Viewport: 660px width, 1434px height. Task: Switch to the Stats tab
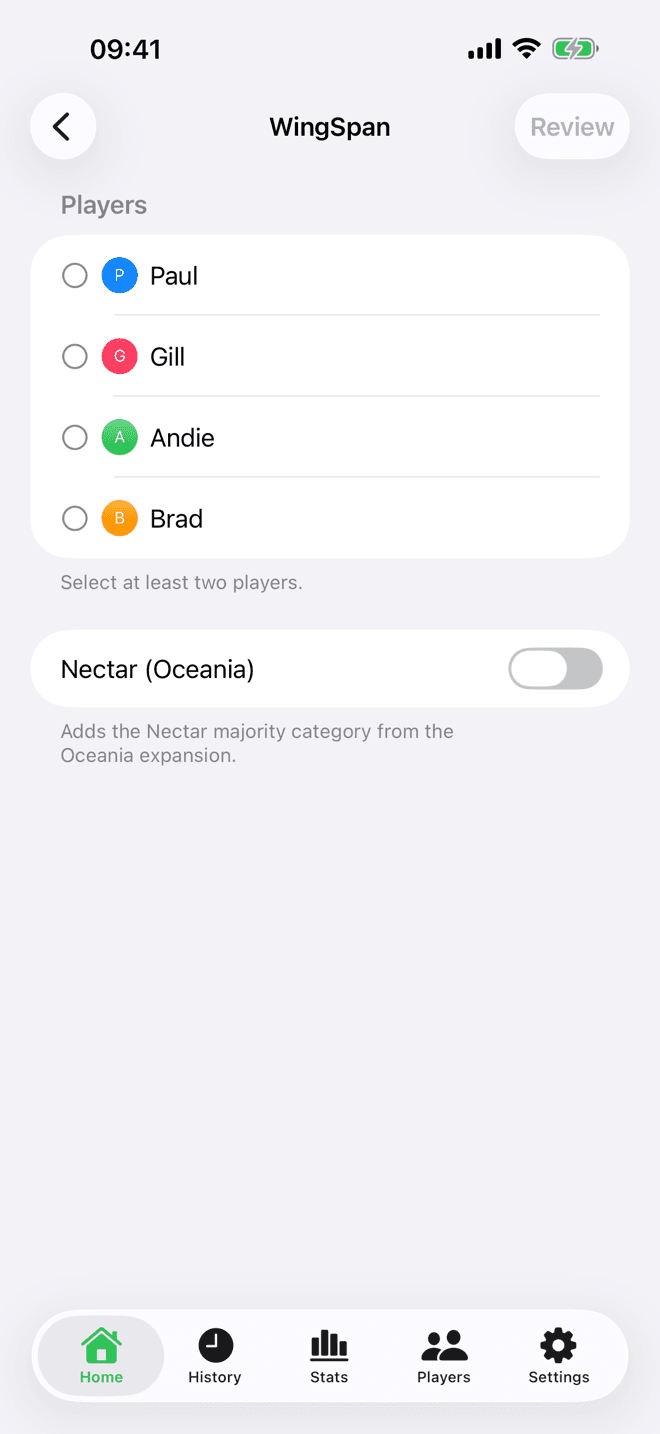point(329,1356)
